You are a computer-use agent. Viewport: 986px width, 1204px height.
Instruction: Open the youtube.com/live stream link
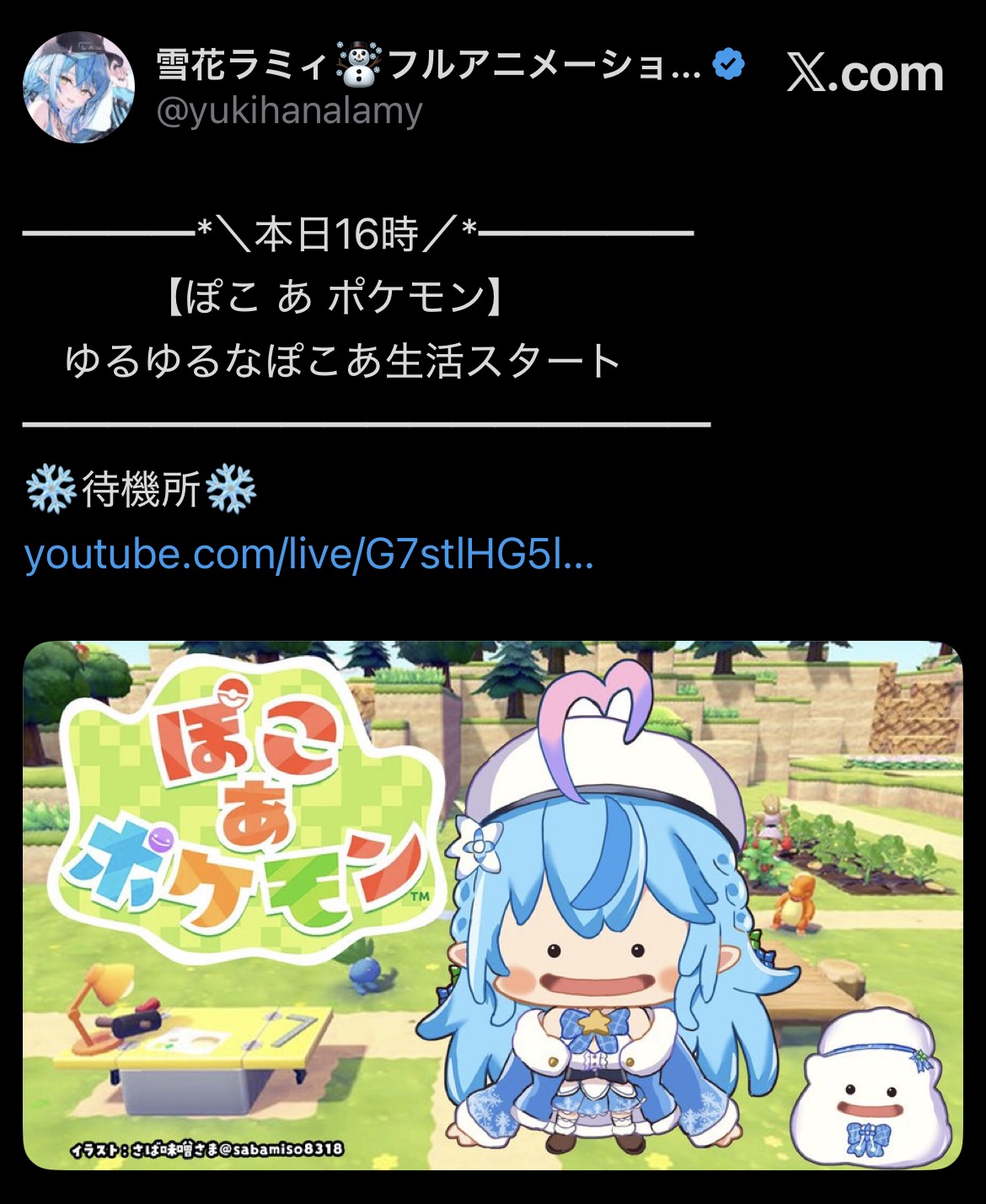pyautogui.click(x=309, y=555)
